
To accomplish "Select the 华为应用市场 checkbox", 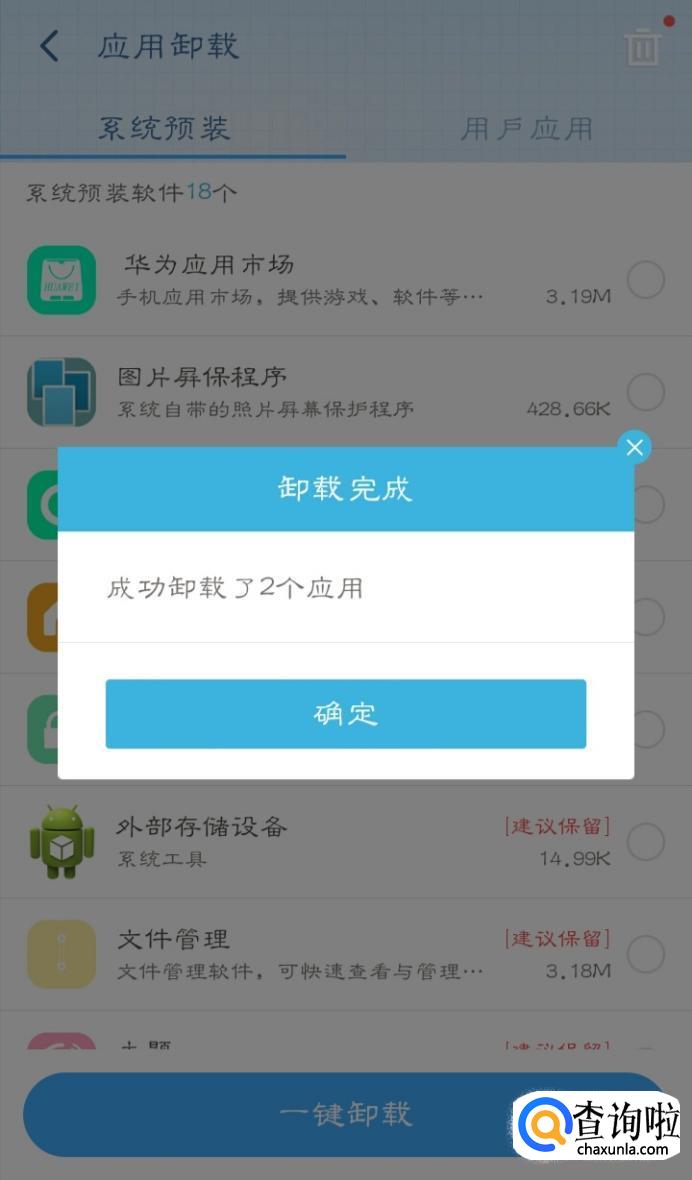I will (646, 281).
